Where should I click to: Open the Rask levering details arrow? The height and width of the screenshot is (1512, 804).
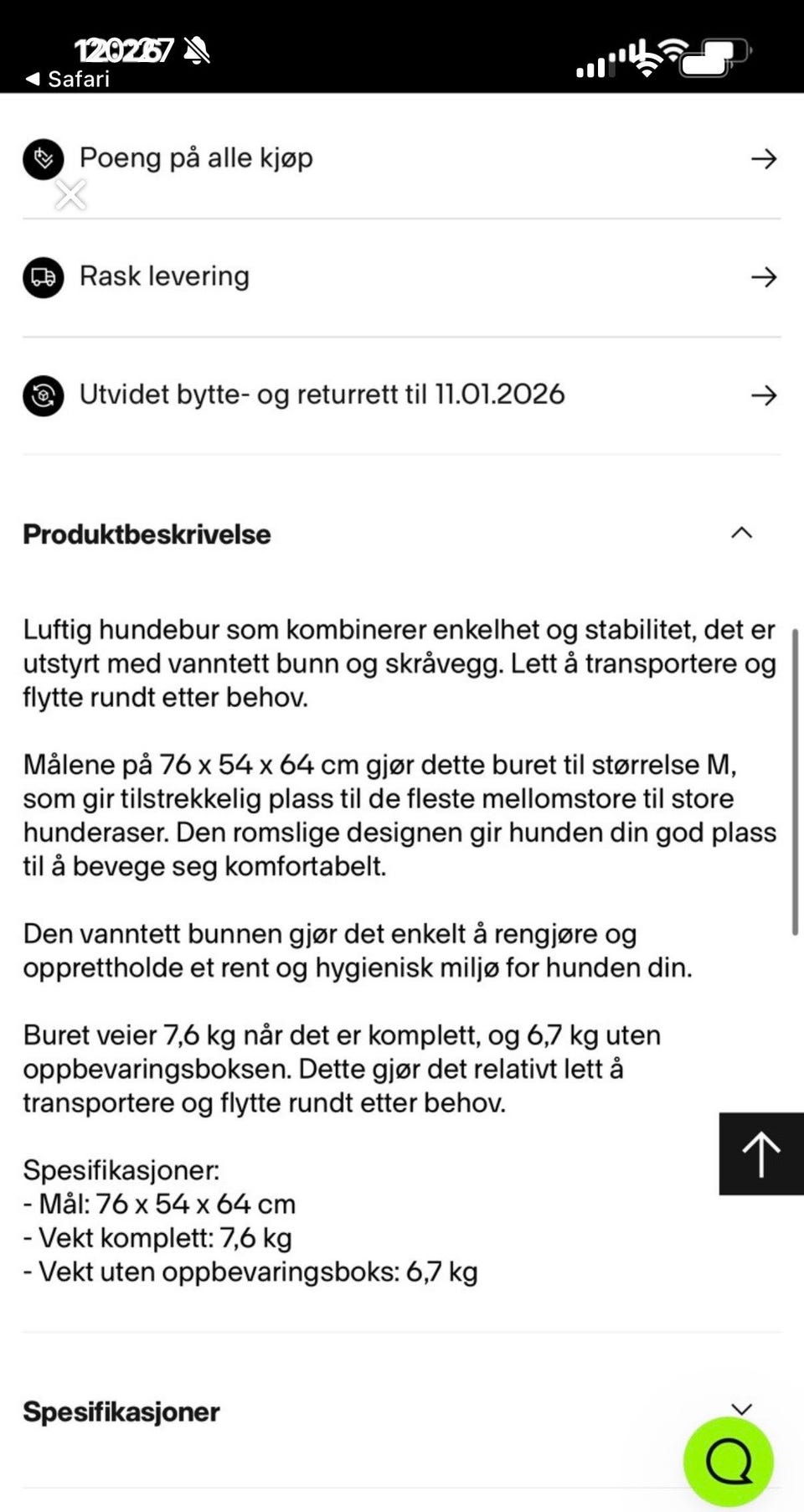point(764,277)
